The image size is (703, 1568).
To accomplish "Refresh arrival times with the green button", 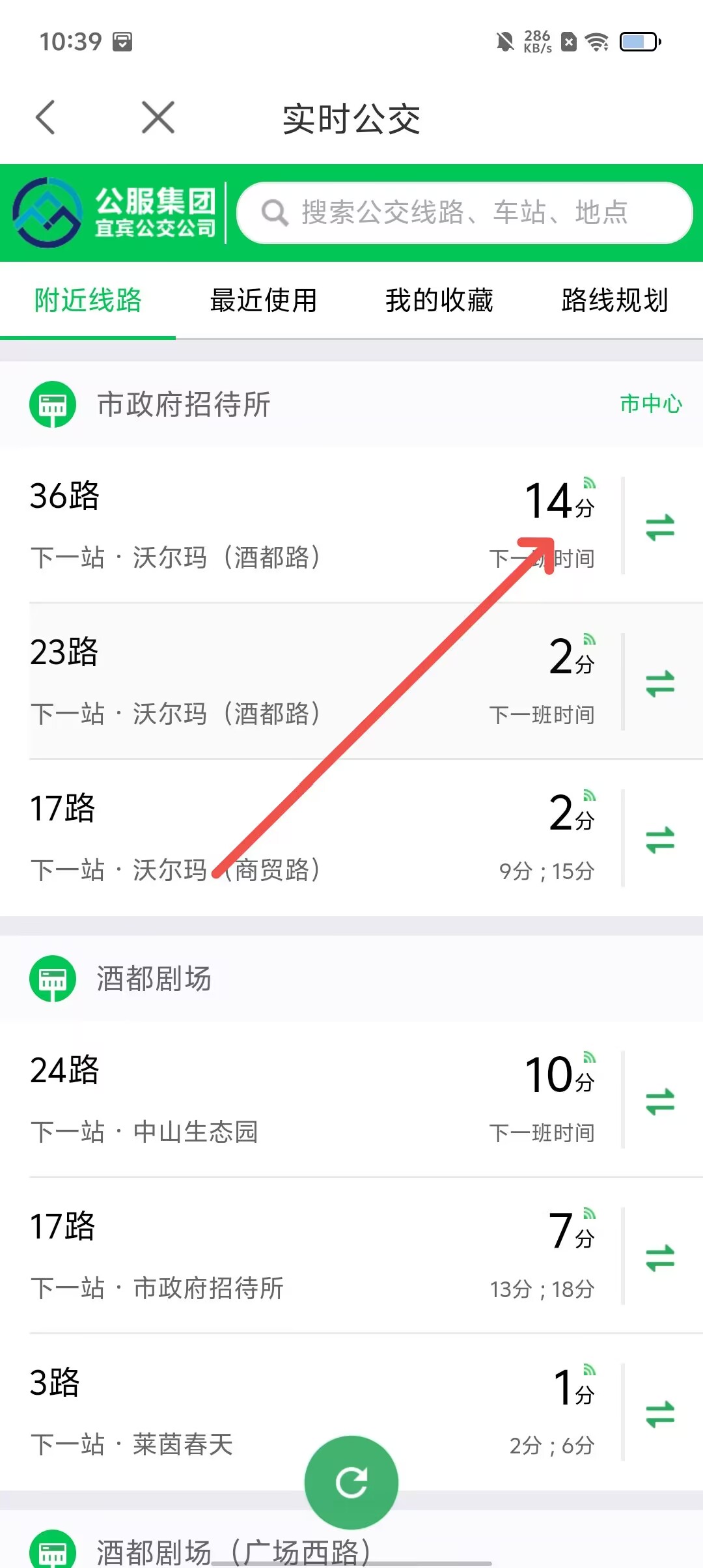I will [x=351, y=1483].
